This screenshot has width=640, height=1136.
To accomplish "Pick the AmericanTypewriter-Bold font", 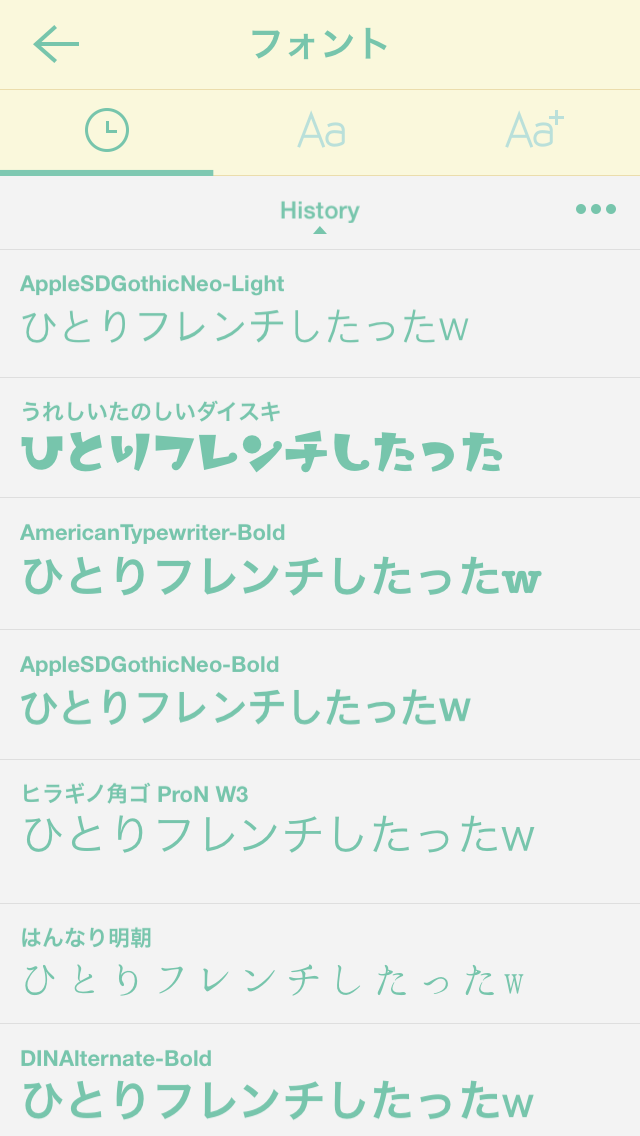I will [x=320, y=564].
